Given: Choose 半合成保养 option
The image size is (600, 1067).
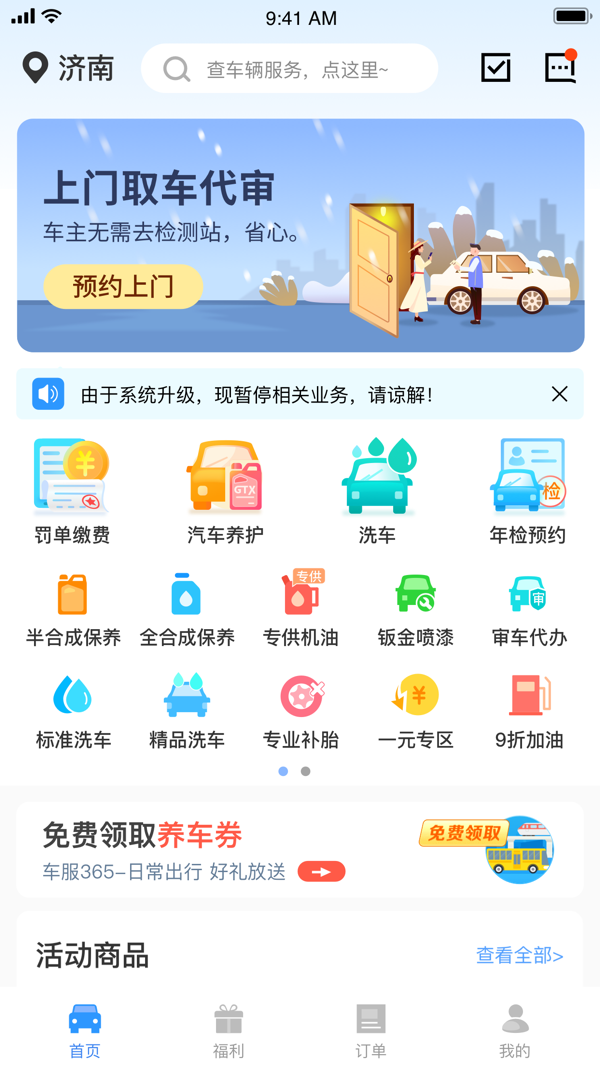Looking at the screenshot, I should tap(73, 609).
